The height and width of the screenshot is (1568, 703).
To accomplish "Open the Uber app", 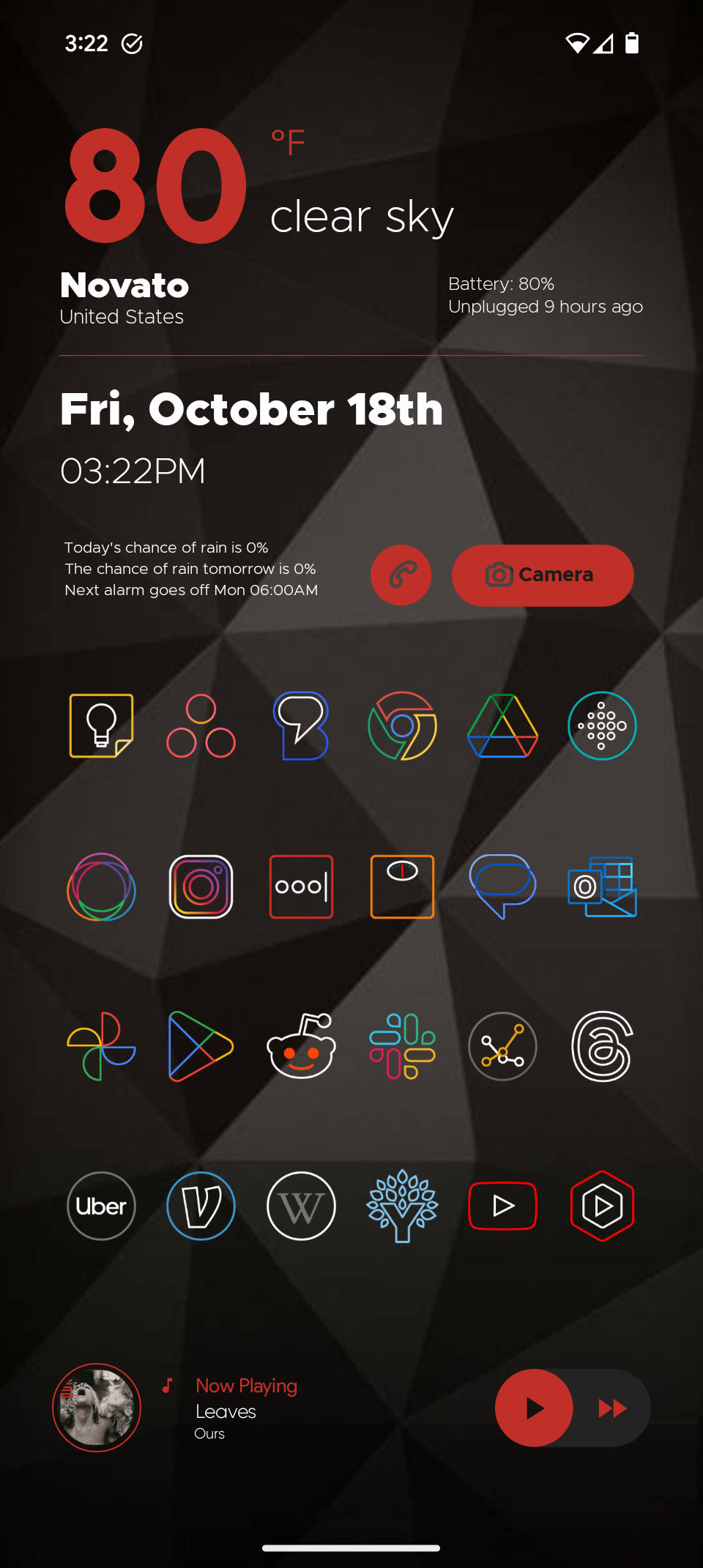I will [101, 1206].
